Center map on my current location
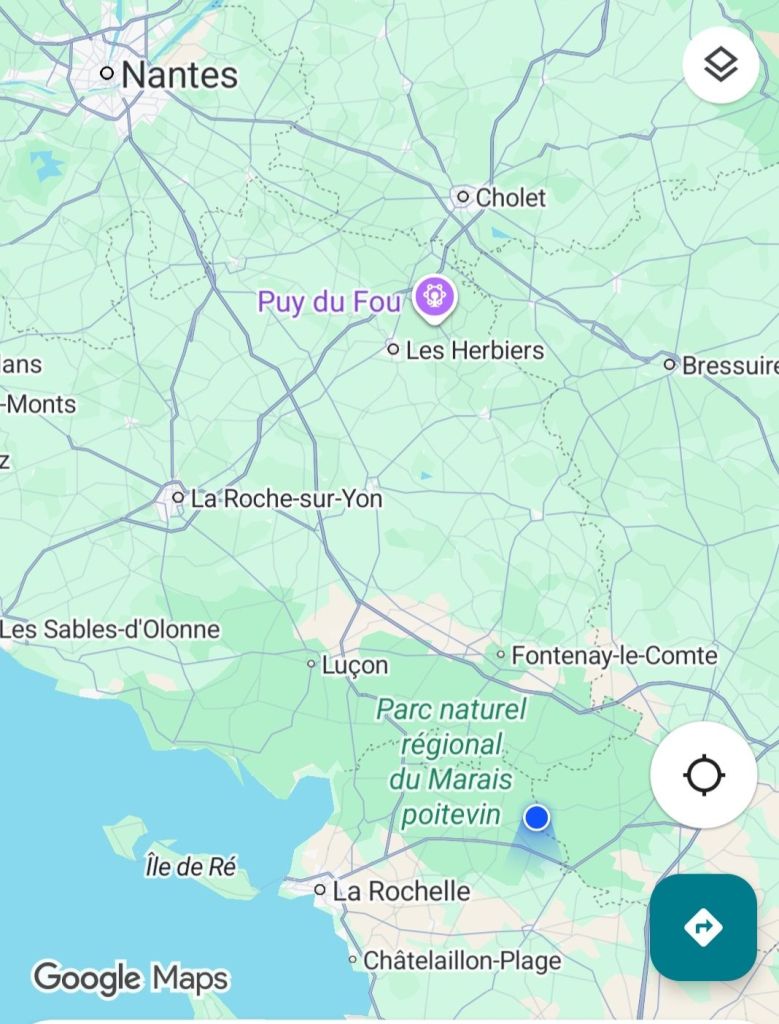The image size is (779, 1024). (703, 775)
